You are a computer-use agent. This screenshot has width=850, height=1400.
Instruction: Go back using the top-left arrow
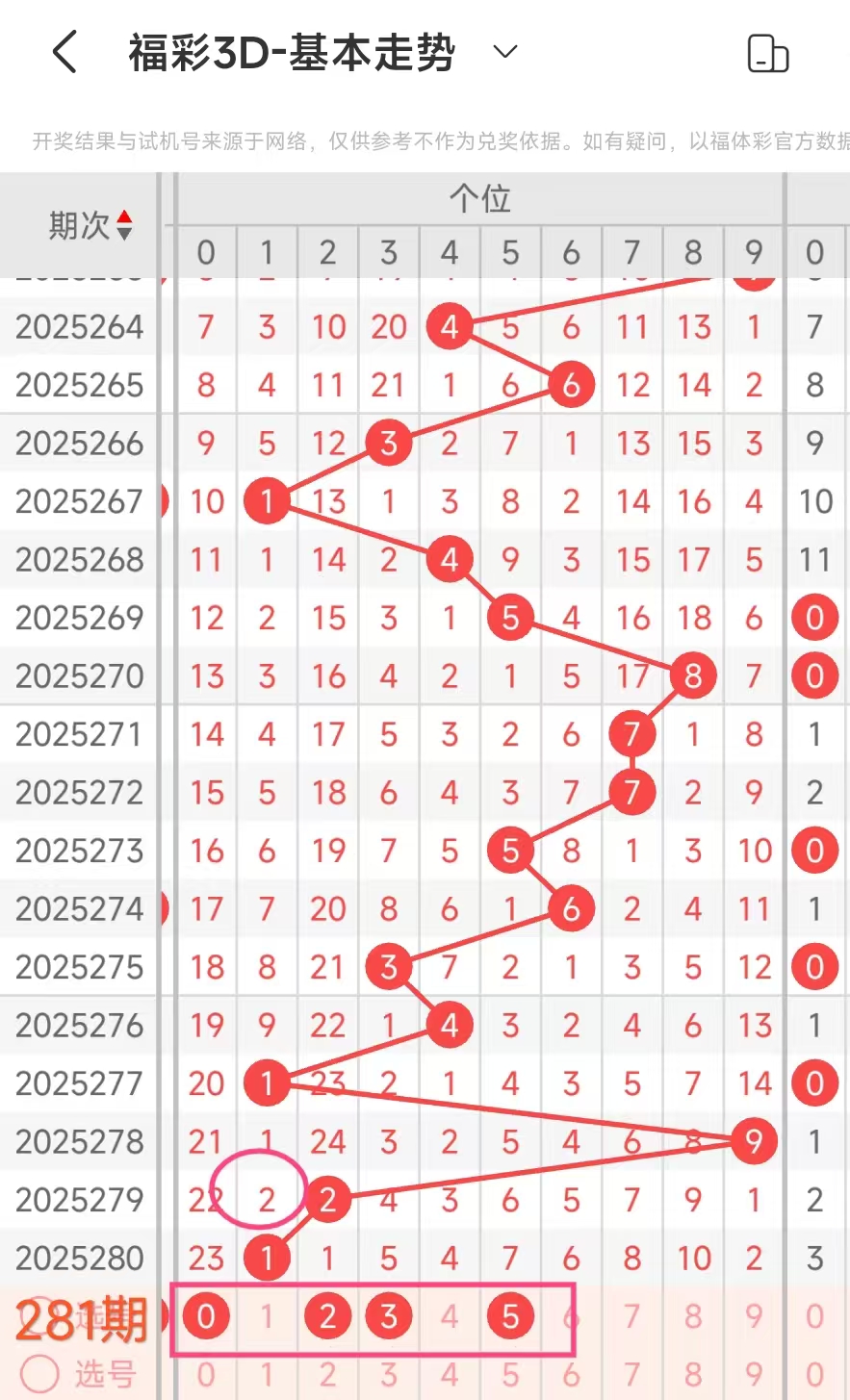64,52
